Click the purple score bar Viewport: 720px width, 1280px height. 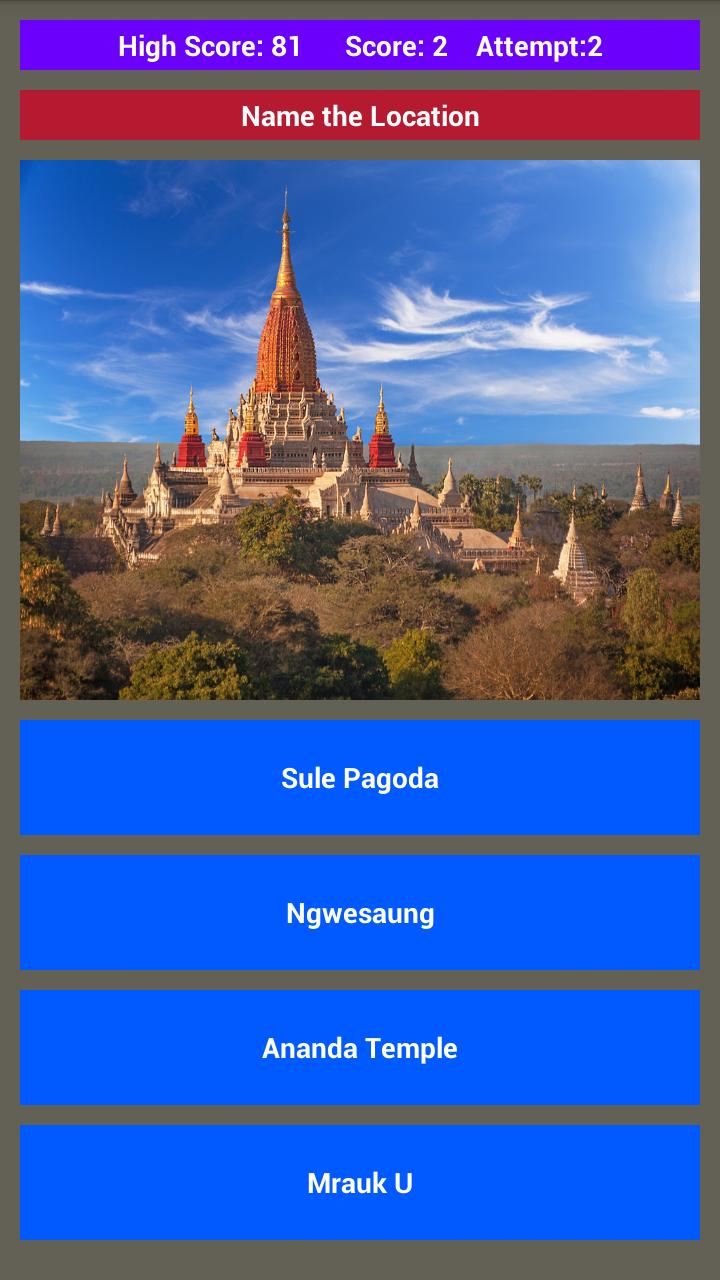coord(360,45)
